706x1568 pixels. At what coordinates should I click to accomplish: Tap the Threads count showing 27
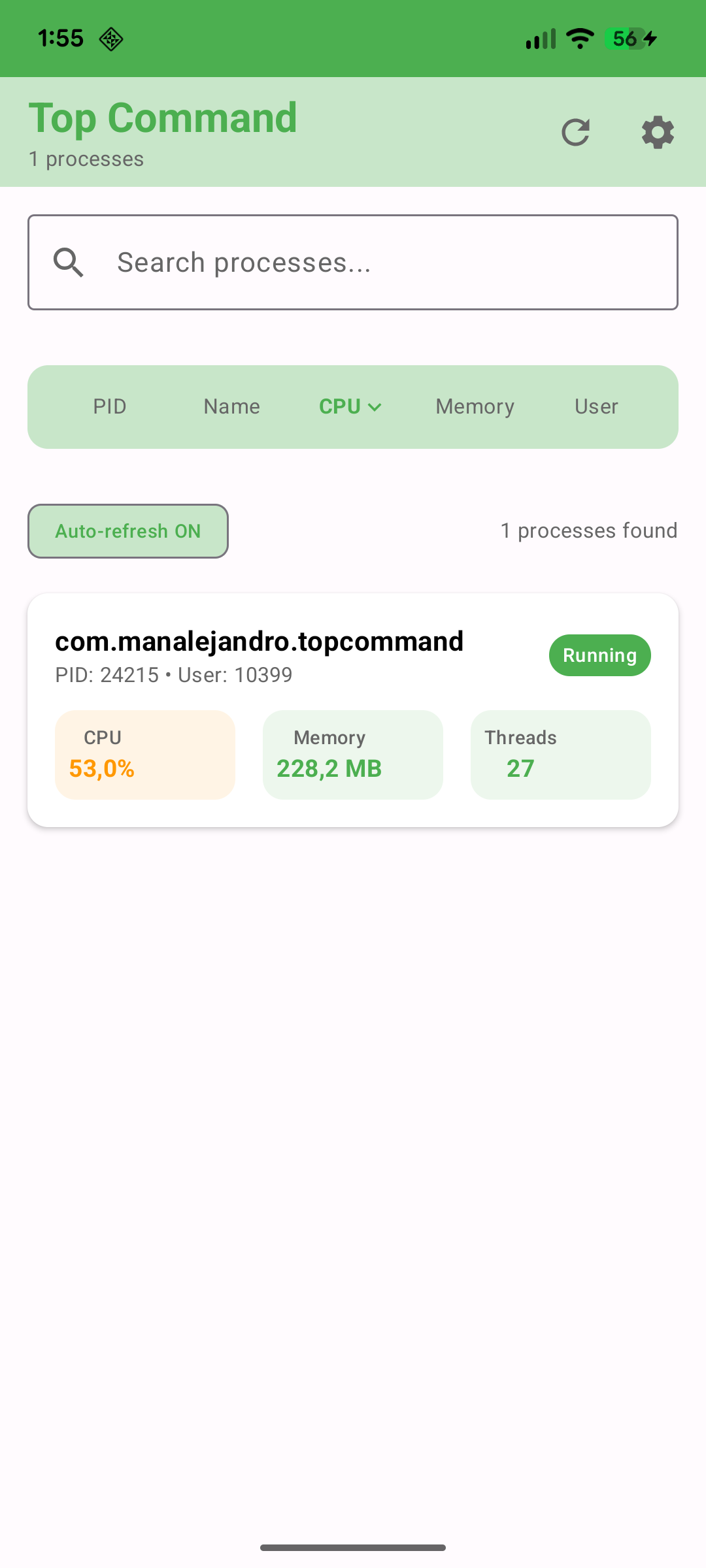coord(560,754)
